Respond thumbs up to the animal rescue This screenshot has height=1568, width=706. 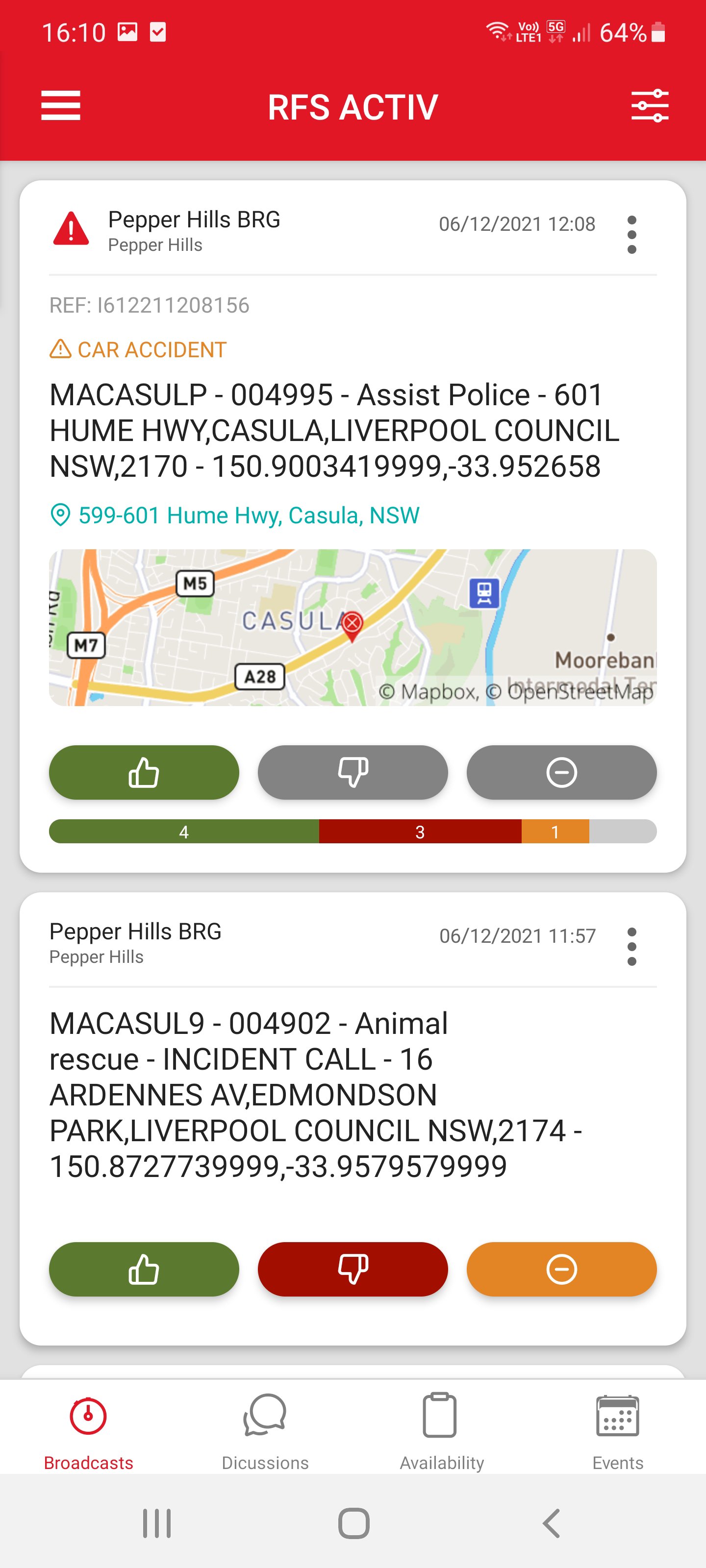pos(144,1269)
